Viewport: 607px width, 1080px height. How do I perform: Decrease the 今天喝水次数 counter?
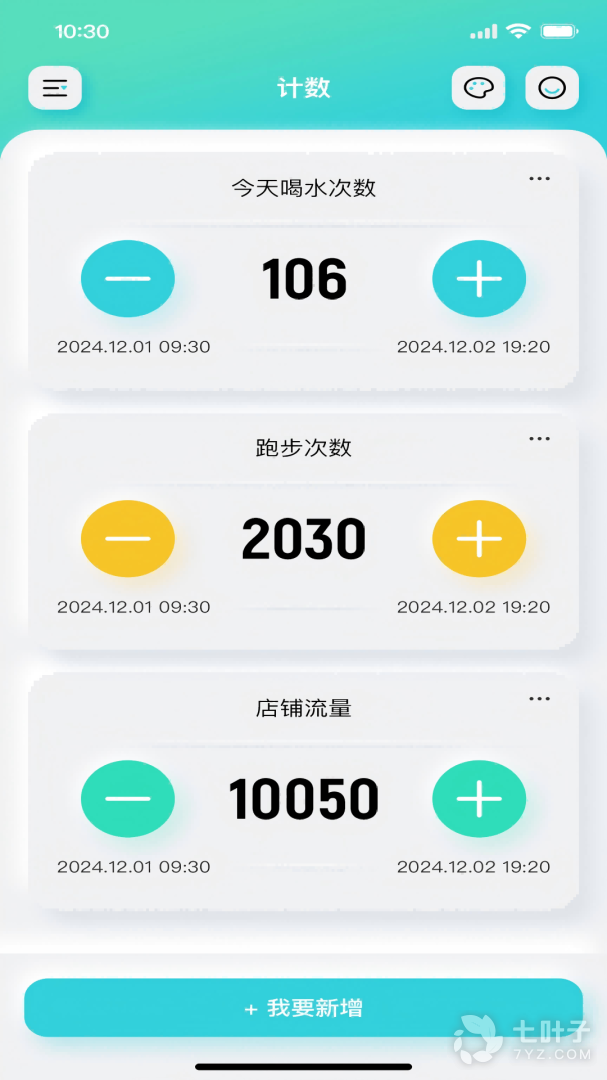pos(128,279)
